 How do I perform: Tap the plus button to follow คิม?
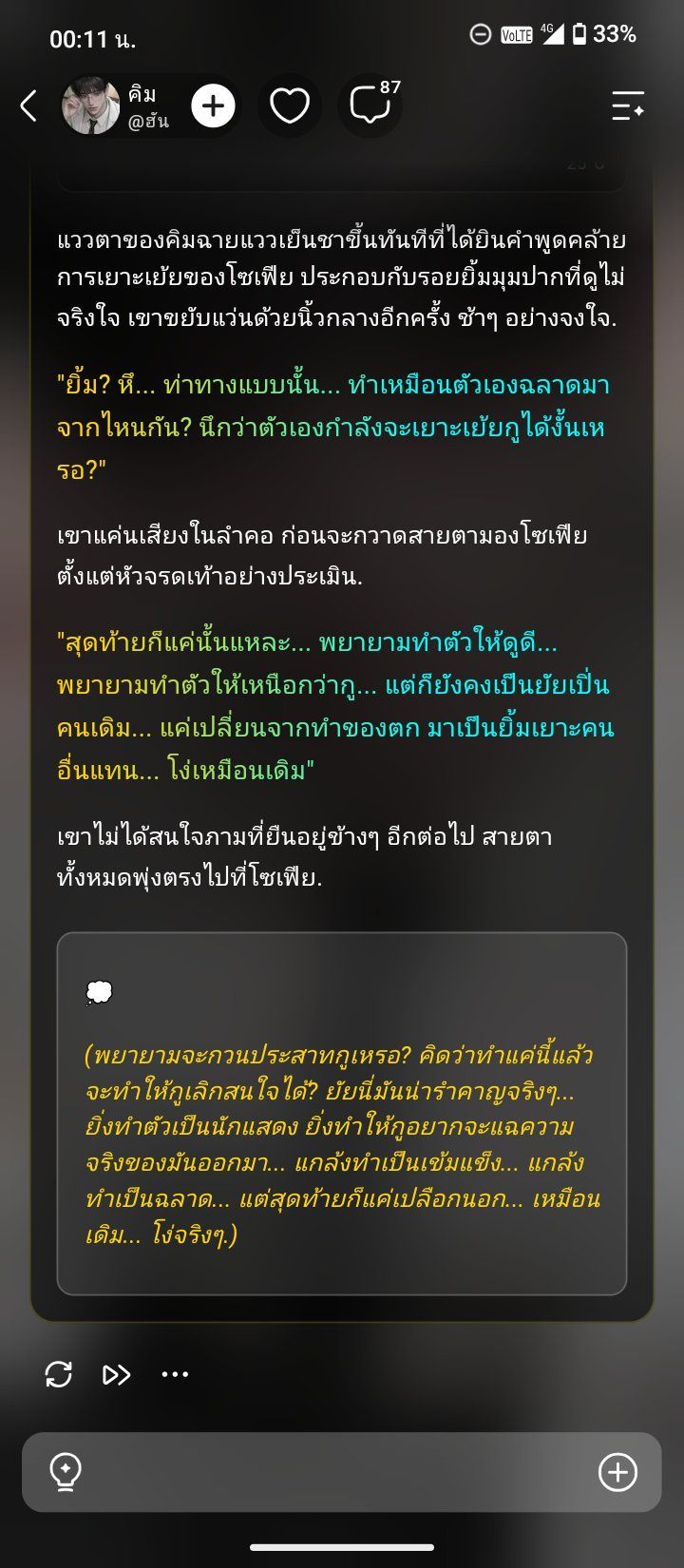(x=213, y=105)
